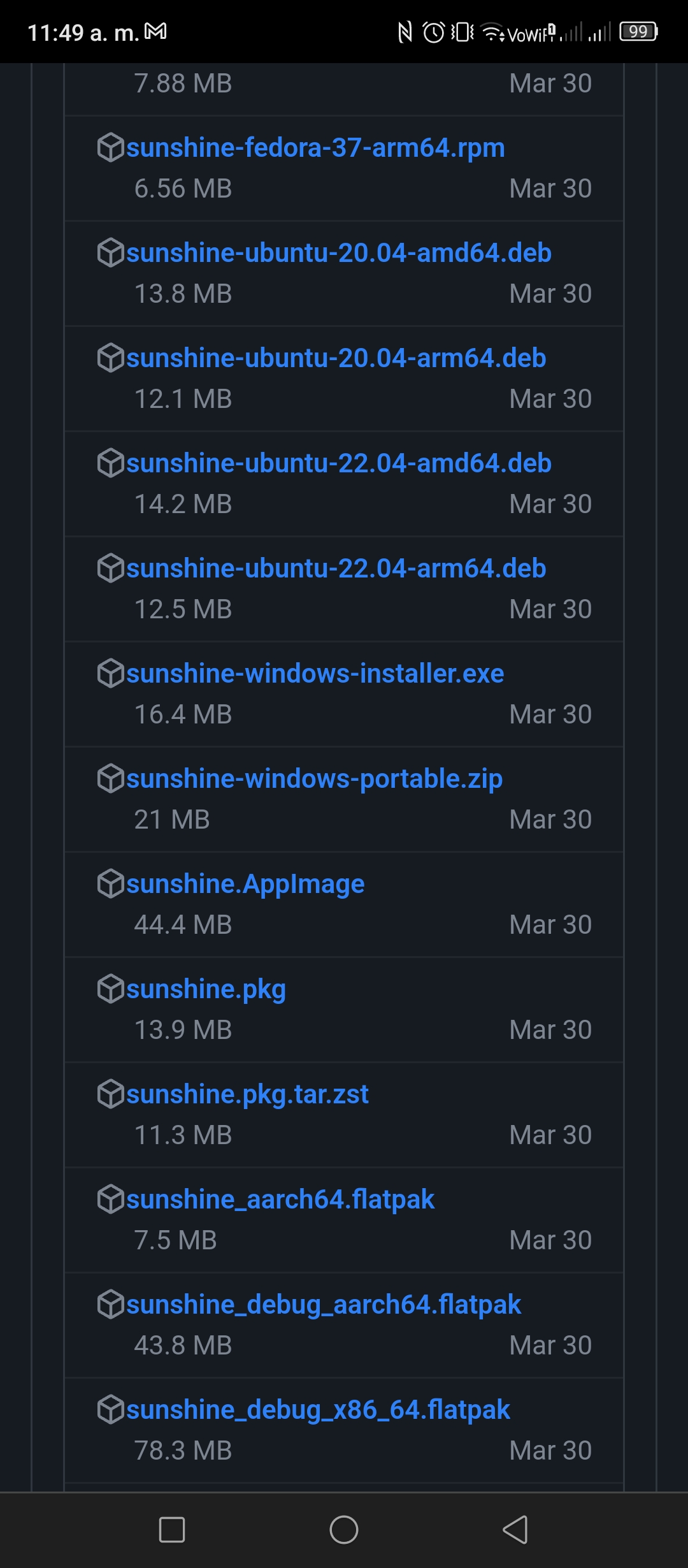Select sunshine-ubuntu-22.04-arm64.deb file
Screen dimensions: 688x1568
pyautogui.click(x=336, y=569)
